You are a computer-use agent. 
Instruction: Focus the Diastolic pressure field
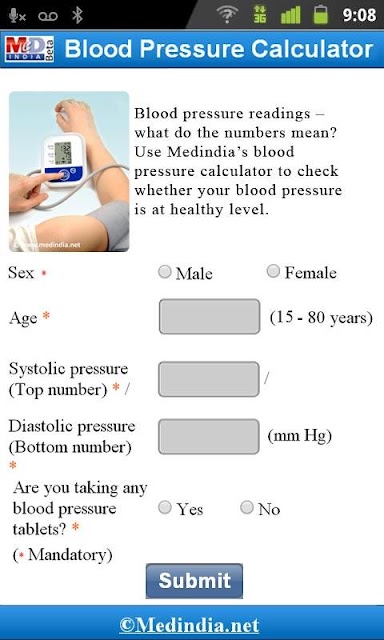click(209, 436)
